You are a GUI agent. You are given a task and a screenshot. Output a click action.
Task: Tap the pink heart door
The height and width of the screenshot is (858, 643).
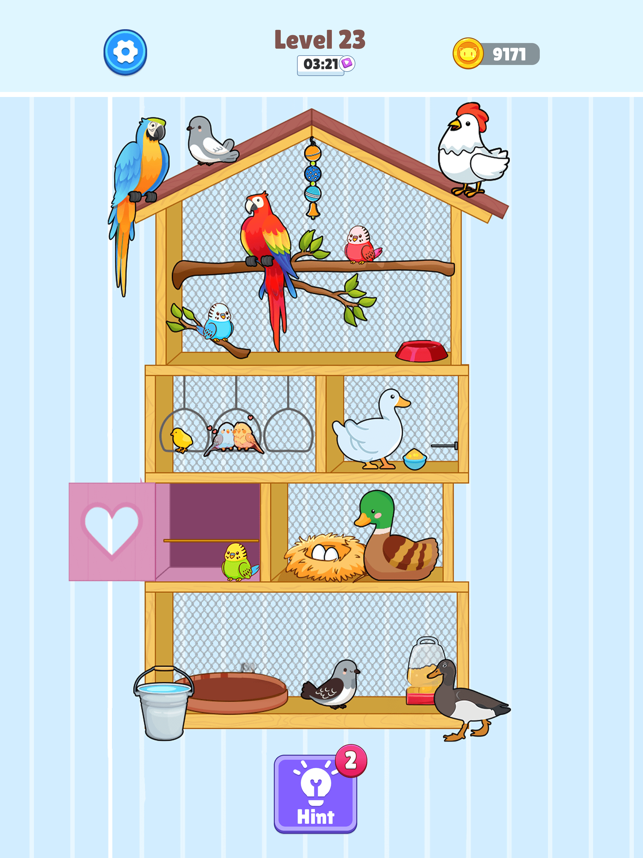[x=111, y=531]
